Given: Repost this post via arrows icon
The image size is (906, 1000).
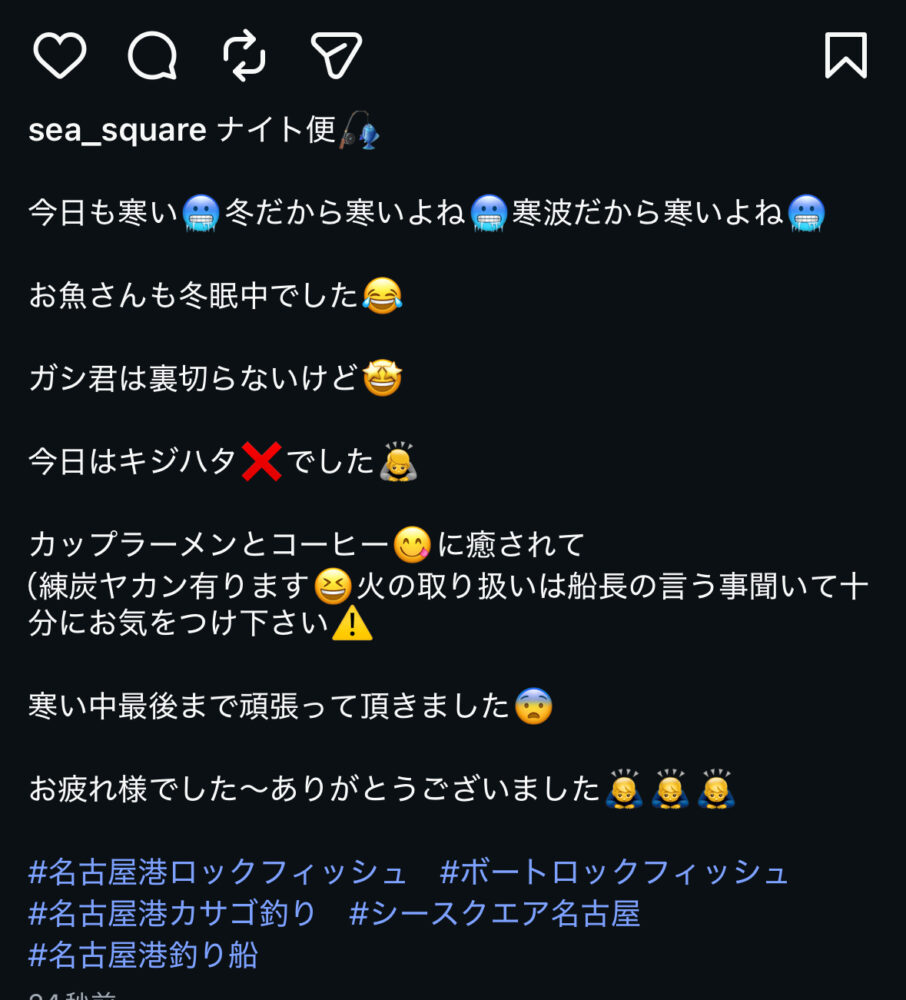Looking at the screenshot, I should click(x=243, y=55).
